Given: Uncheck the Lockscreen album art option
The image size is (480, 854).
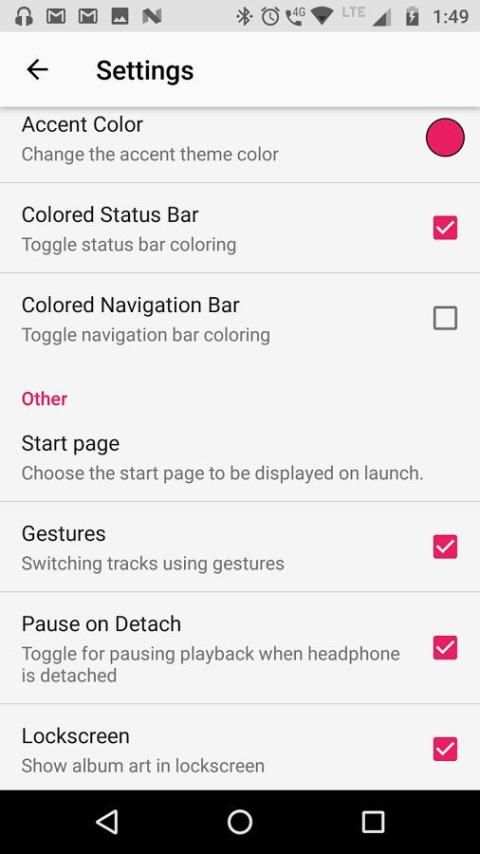Looking at the screenshot, I should 445,749.
